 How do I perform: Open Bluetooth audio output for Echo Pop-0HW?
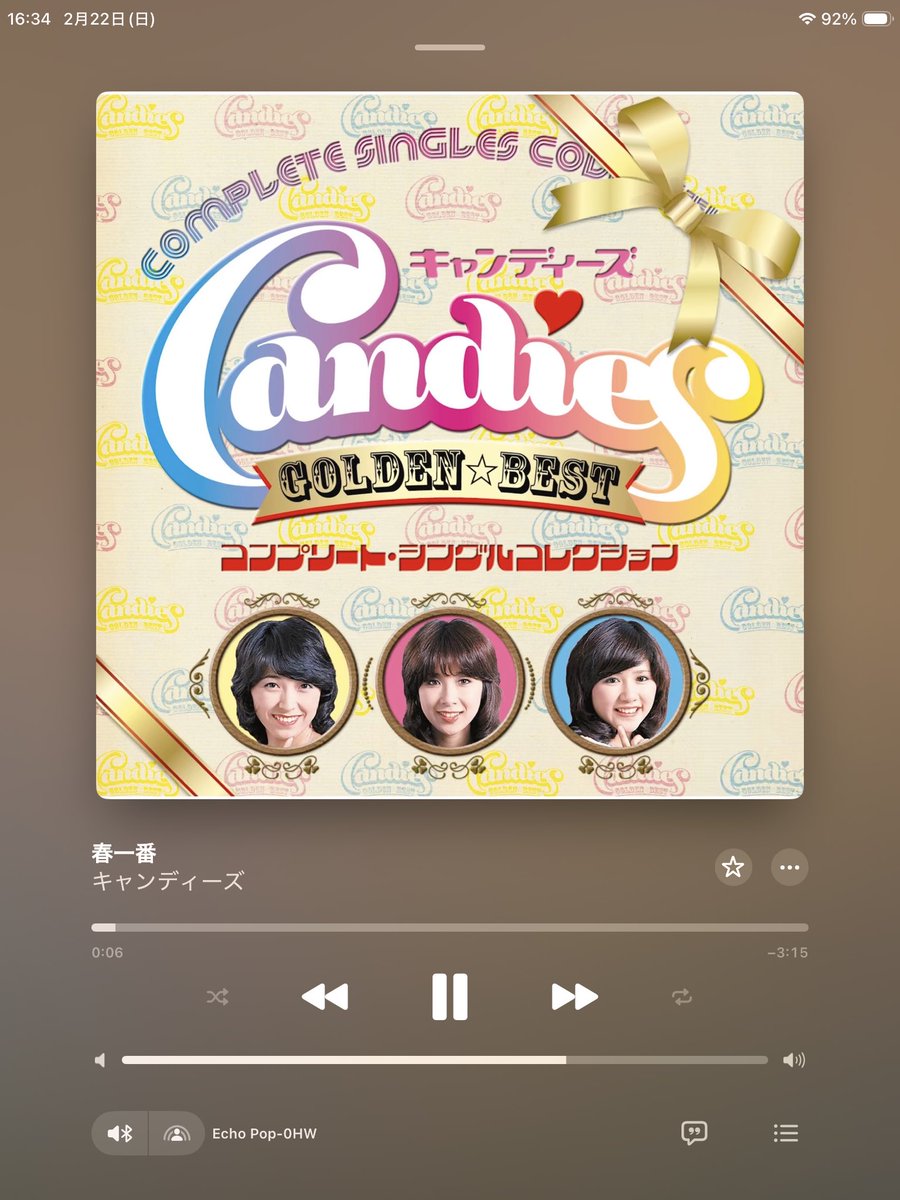pyautogui.click(x=120, y=1133)
